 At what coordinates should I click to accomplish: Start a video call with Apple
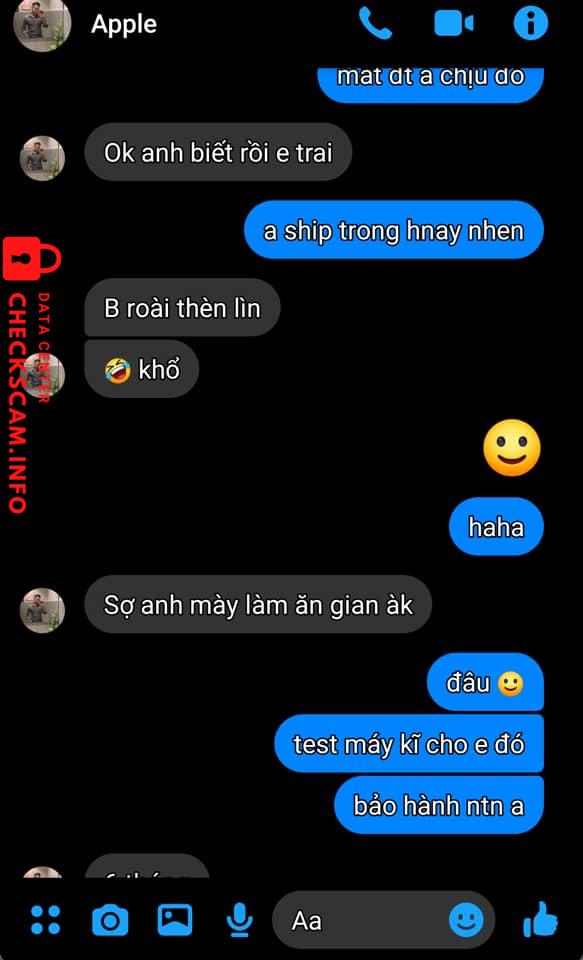454,24
